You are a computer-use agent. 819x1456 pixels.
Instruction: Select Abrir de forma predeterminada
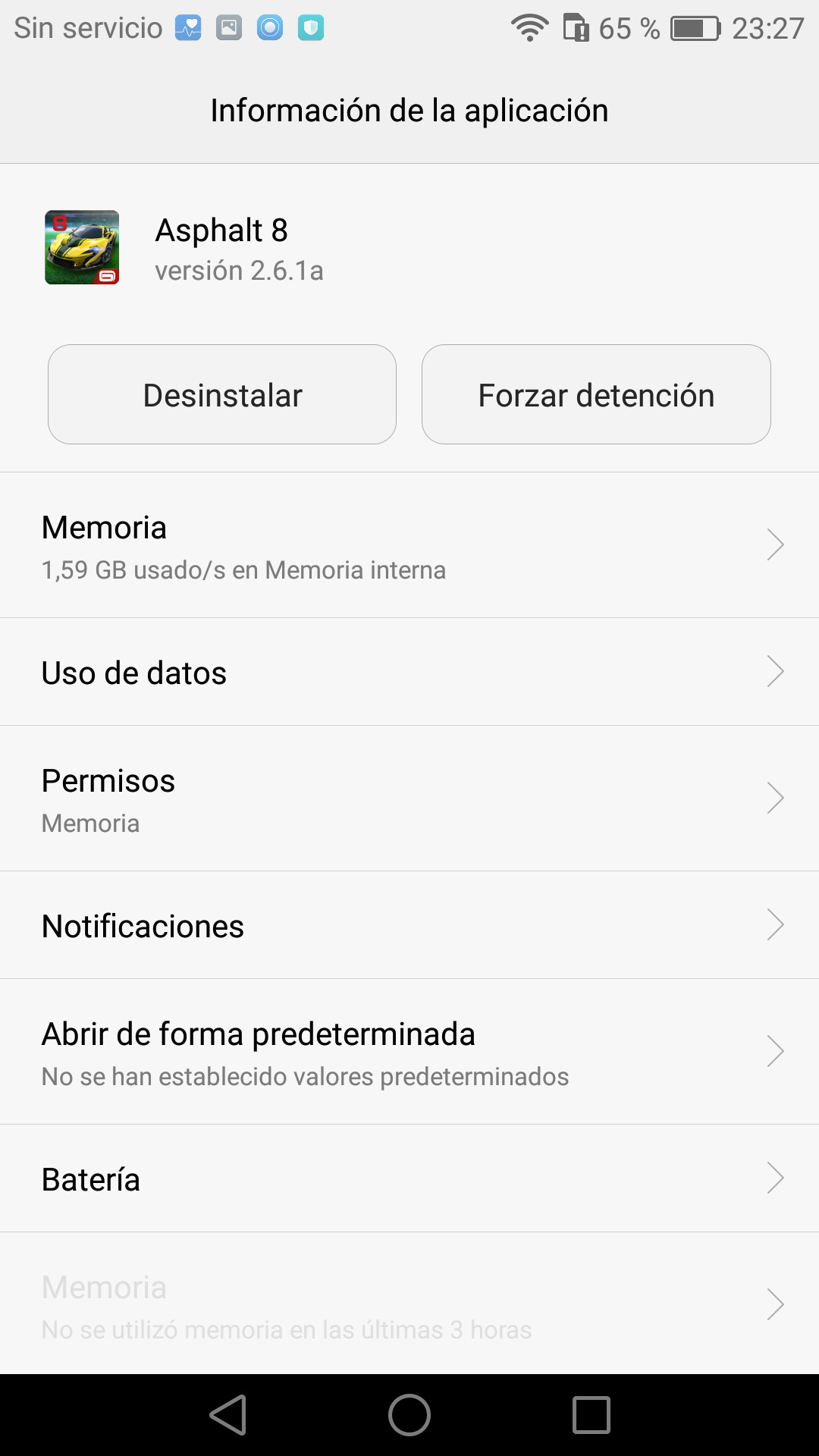tap(409, 1052)
